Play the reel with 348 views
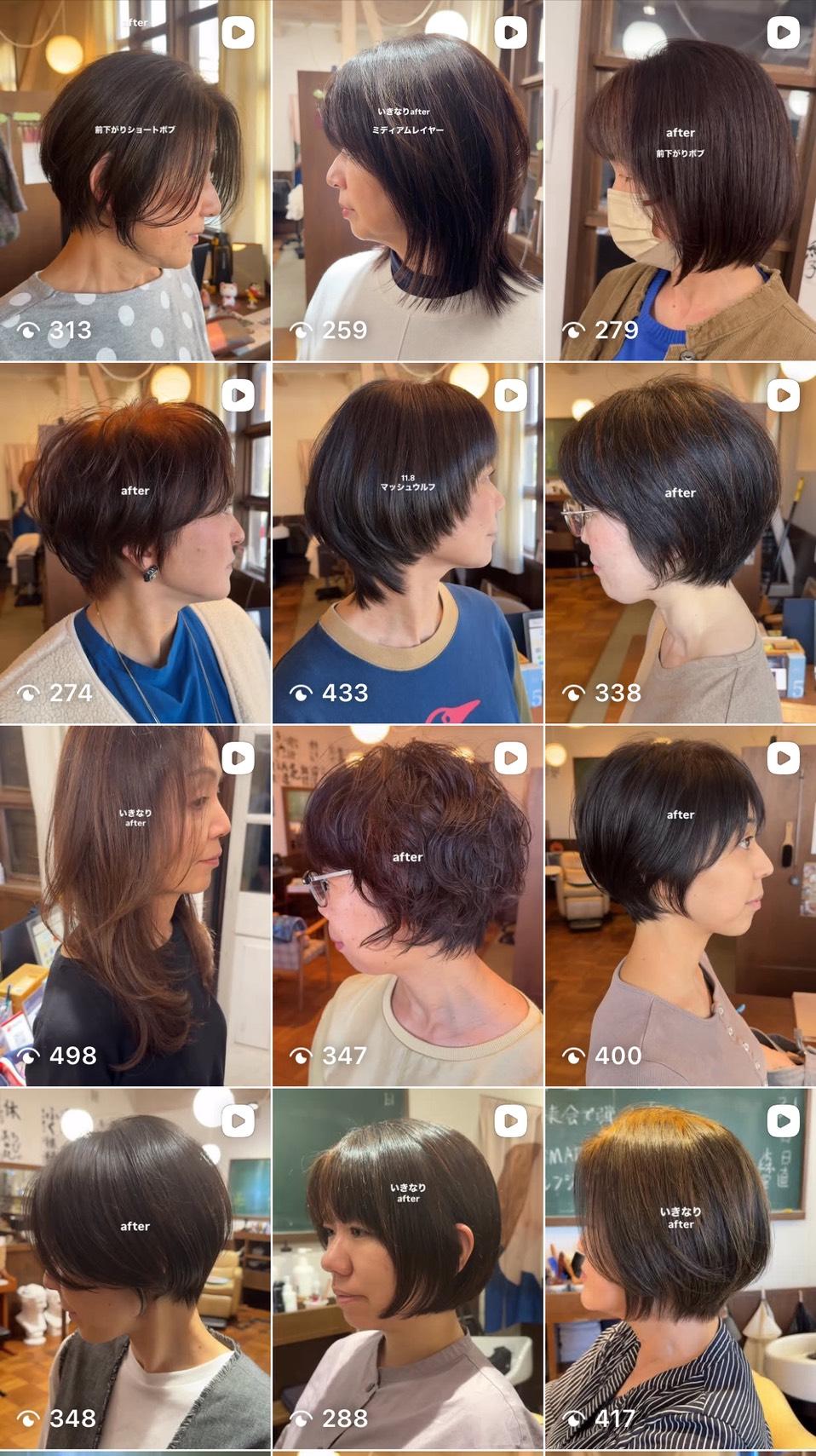This screenshot has width=816, height=1456. [x=135, y=1269]
